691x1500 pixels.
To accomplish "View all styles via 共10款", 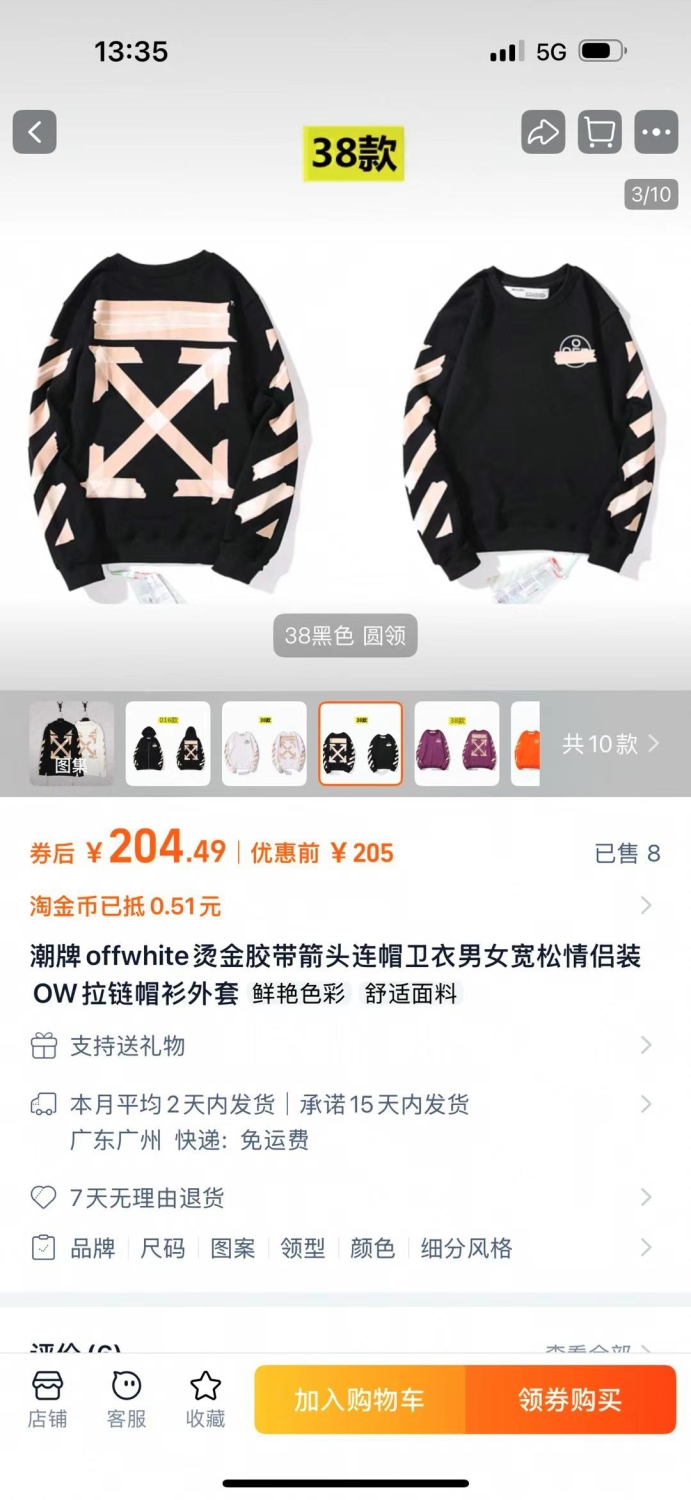I will [x=610, y=743].
